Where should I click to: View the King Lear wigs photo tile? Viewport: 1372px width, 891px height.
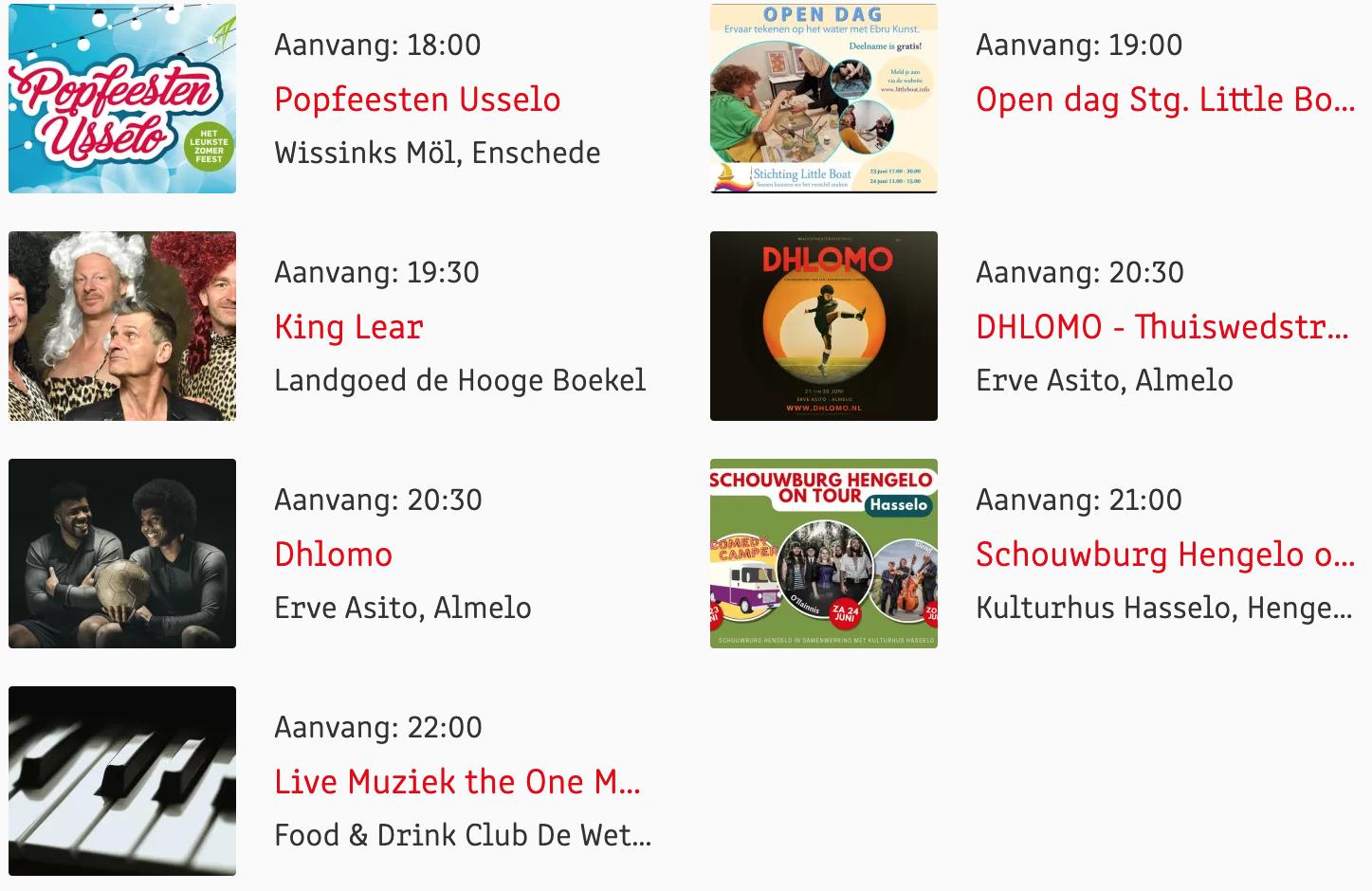click(122, 326)
